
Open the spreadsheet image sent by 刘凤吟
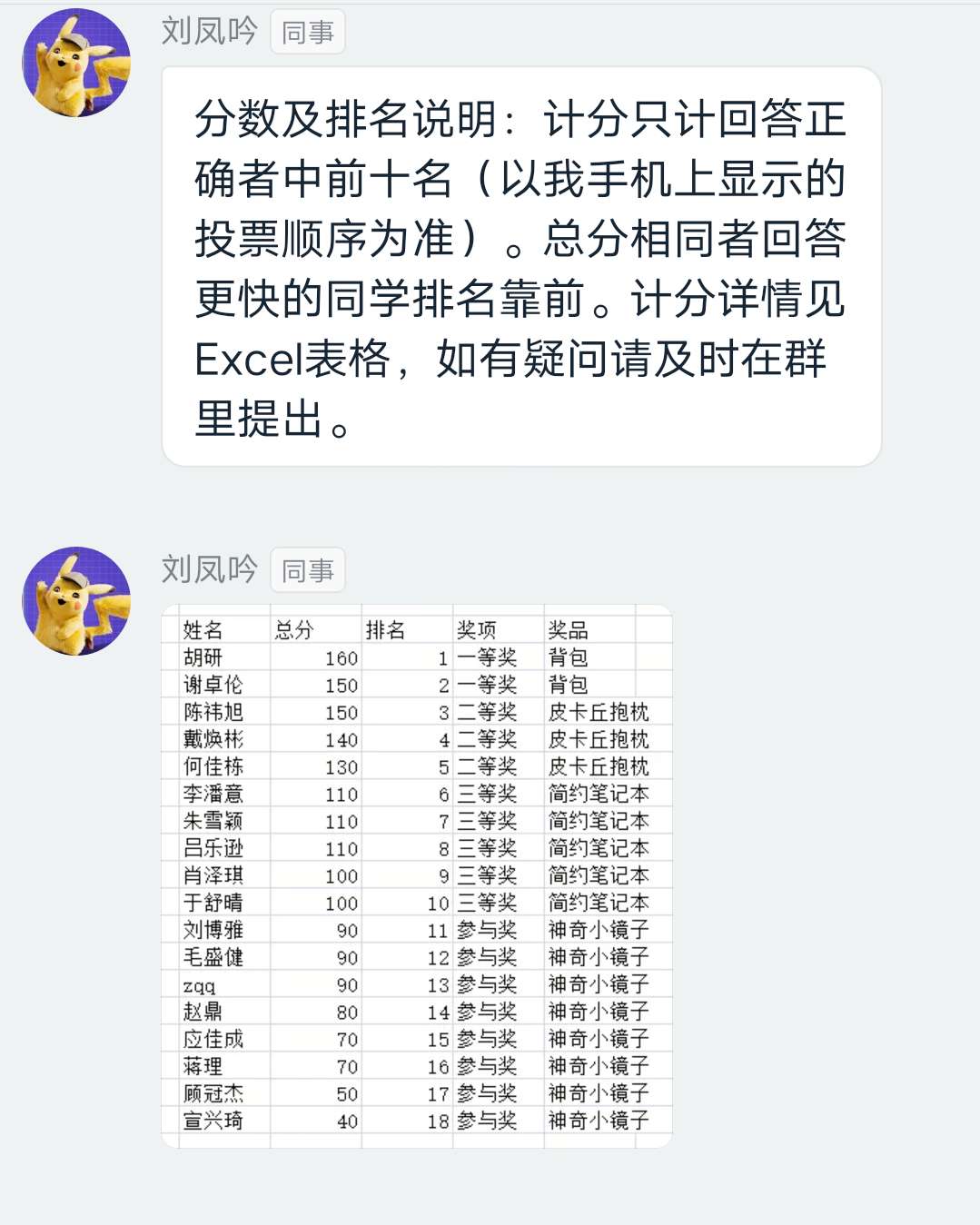417,875
